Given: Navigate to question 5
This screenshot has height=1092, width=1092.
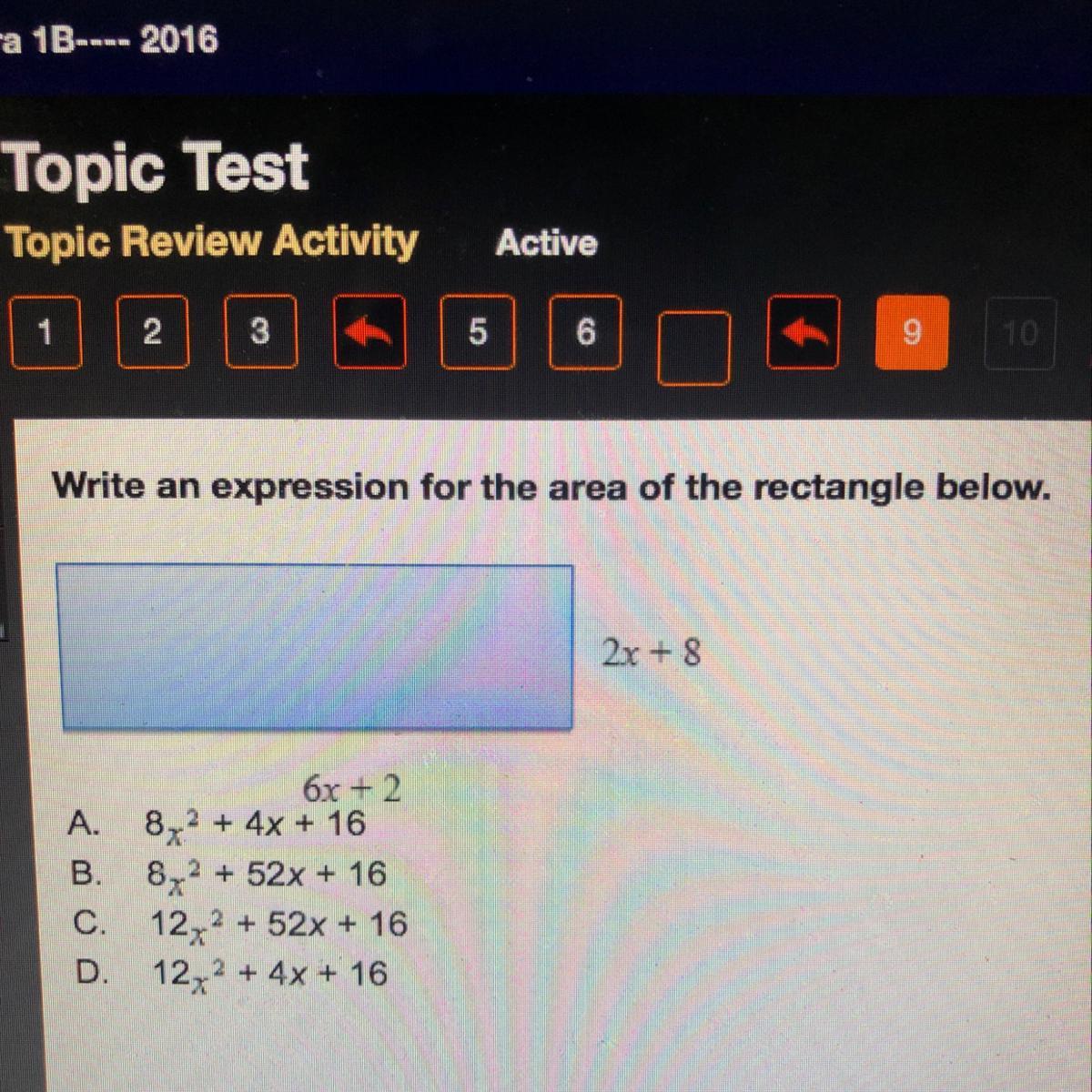Looking at the screenshot, I should click(x=477, y=331).
